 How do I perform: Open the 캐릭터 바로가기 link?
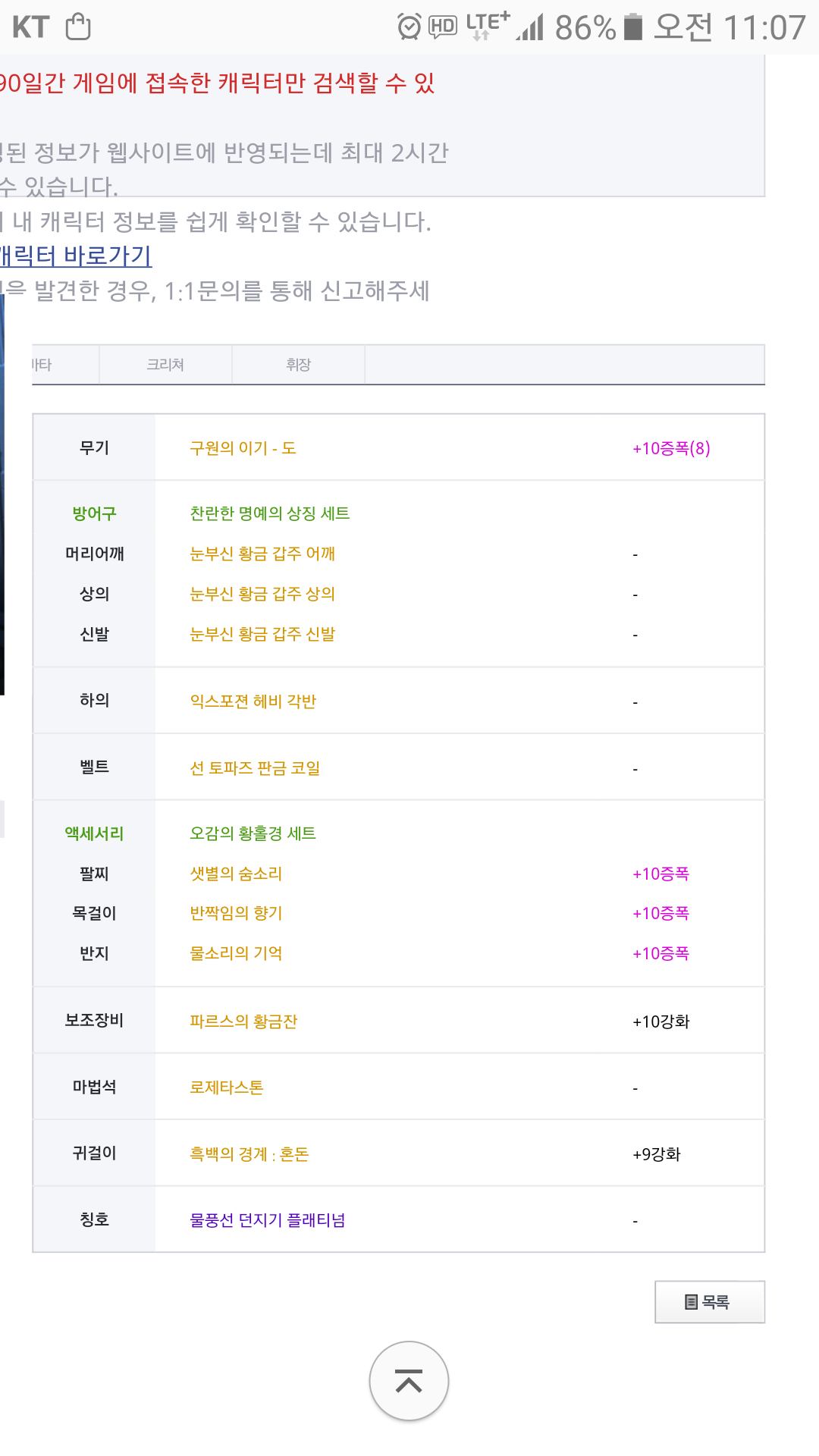(76, 256)
